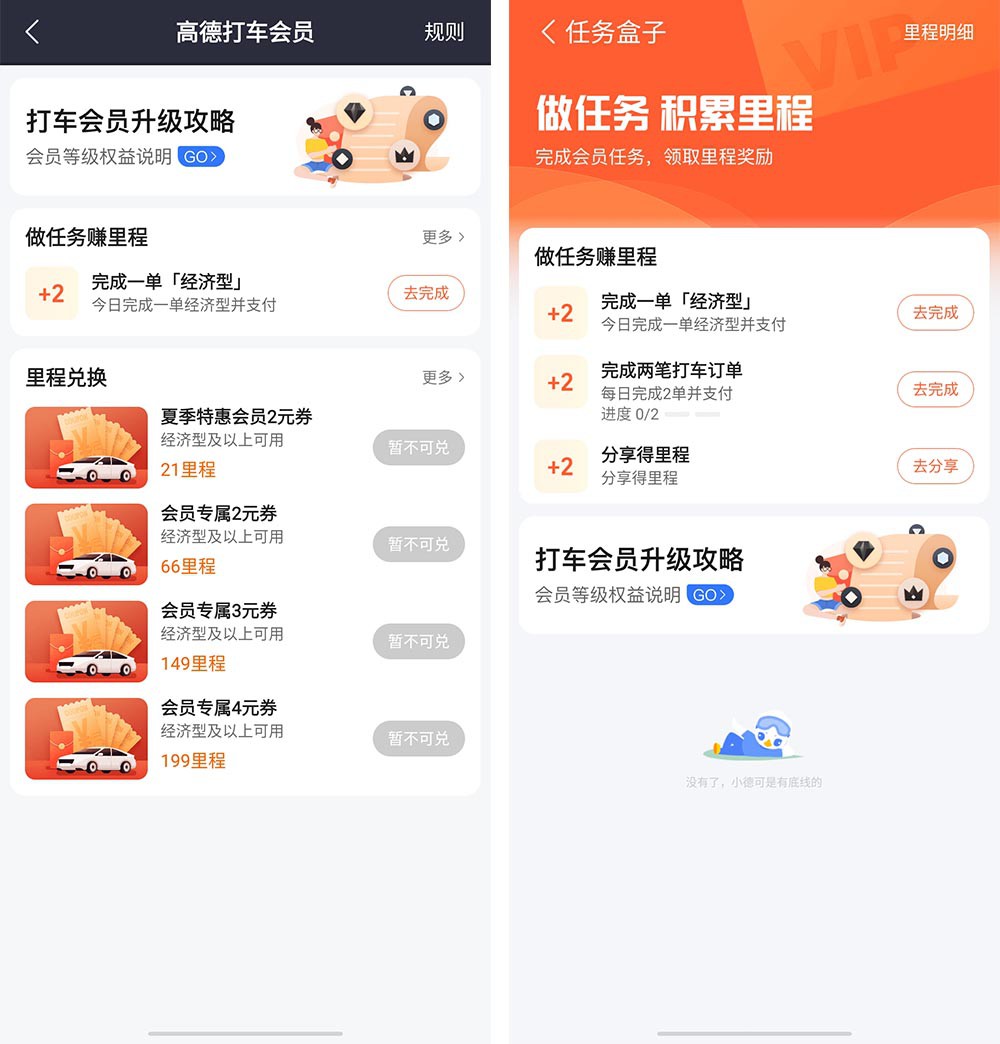
Task: Open 更多 next to 做任务赚里程
Action: tap(443, 237)
